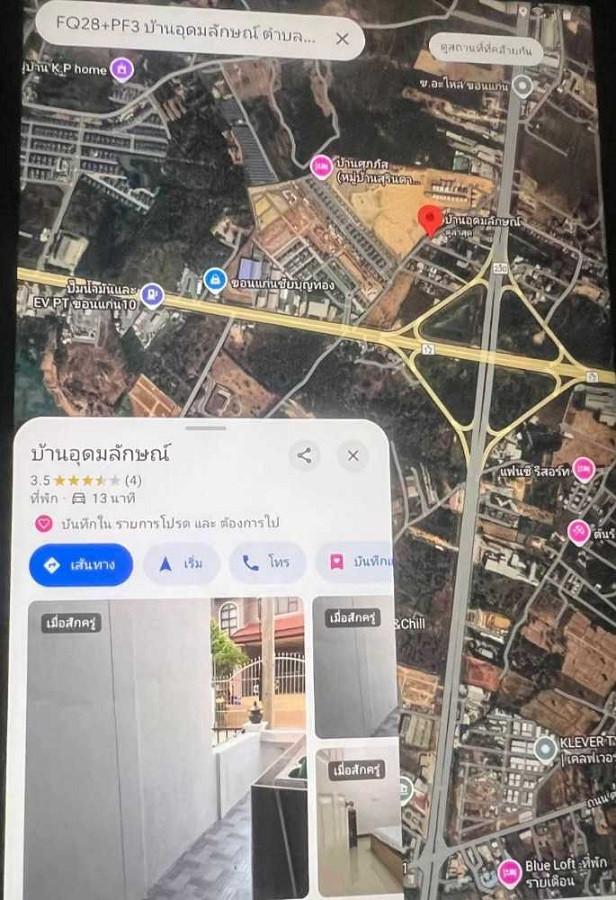Open the Blue Loft lodging marker
This screenshot has width=616, height=900.
coord(510,872)
